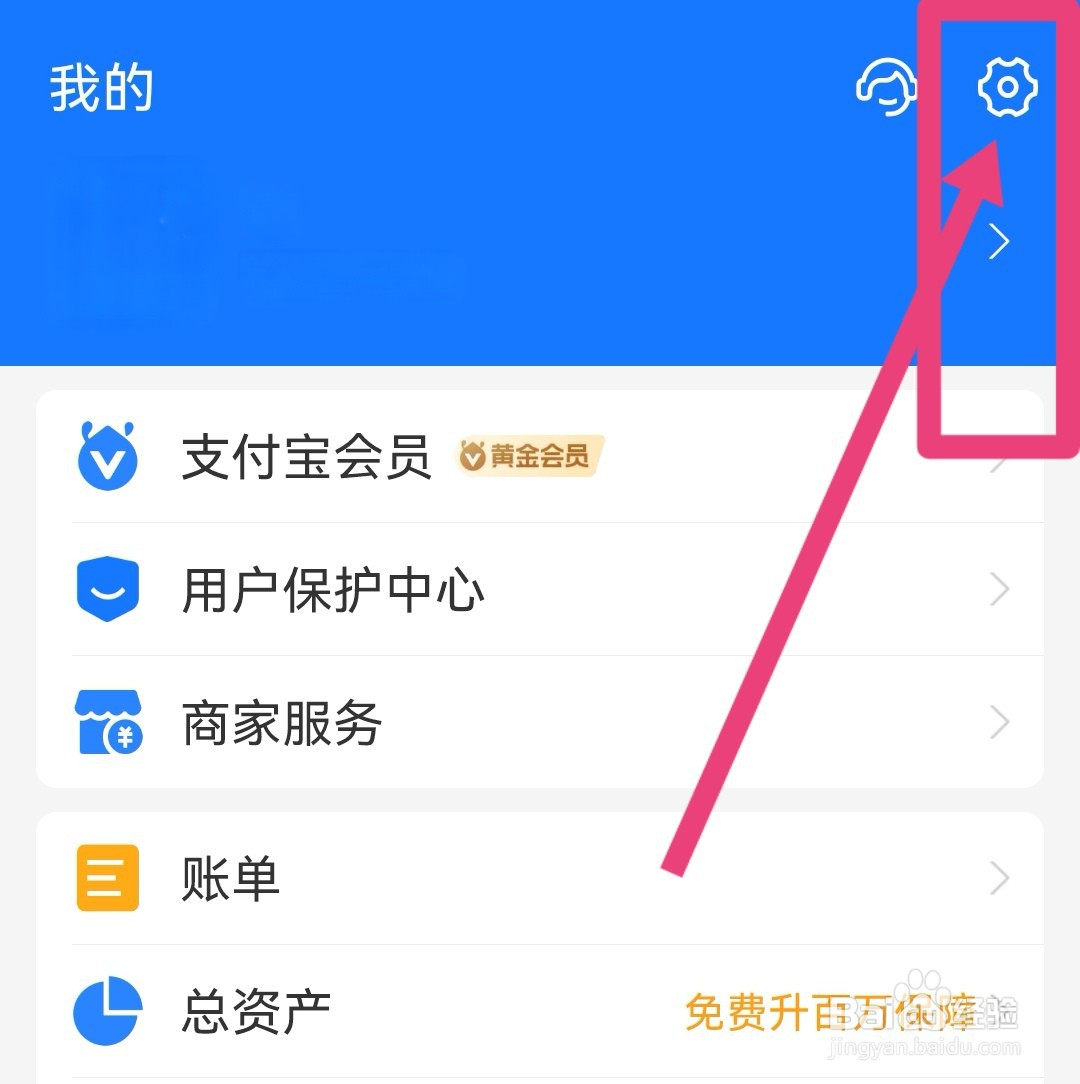Viewport: 1080px width, 1084px height.
Task: Expand the profile section with the right chevron
Action: coord(997,242)
